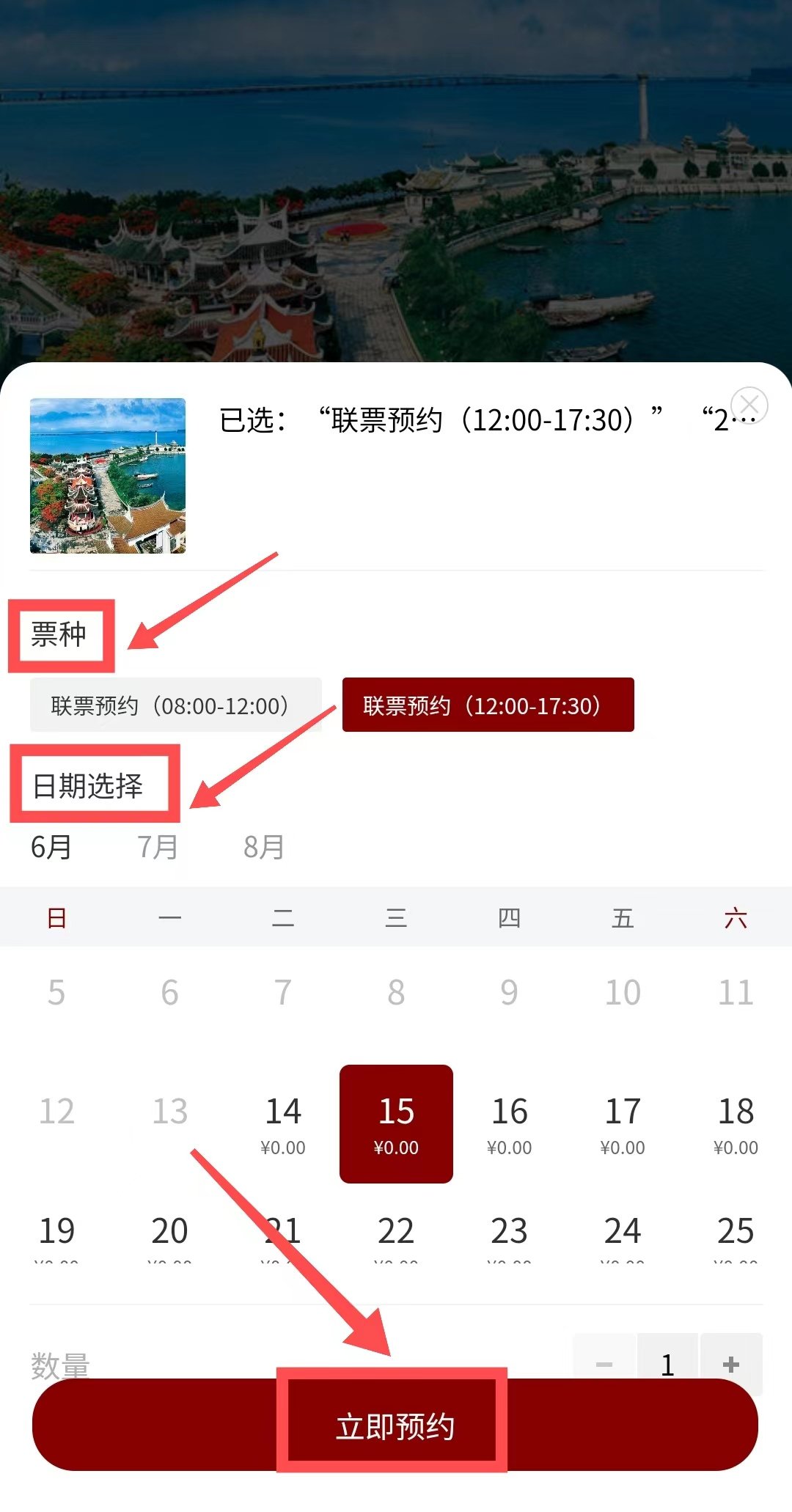Open the scenic spot thumbnail image

tap(108, 475)
